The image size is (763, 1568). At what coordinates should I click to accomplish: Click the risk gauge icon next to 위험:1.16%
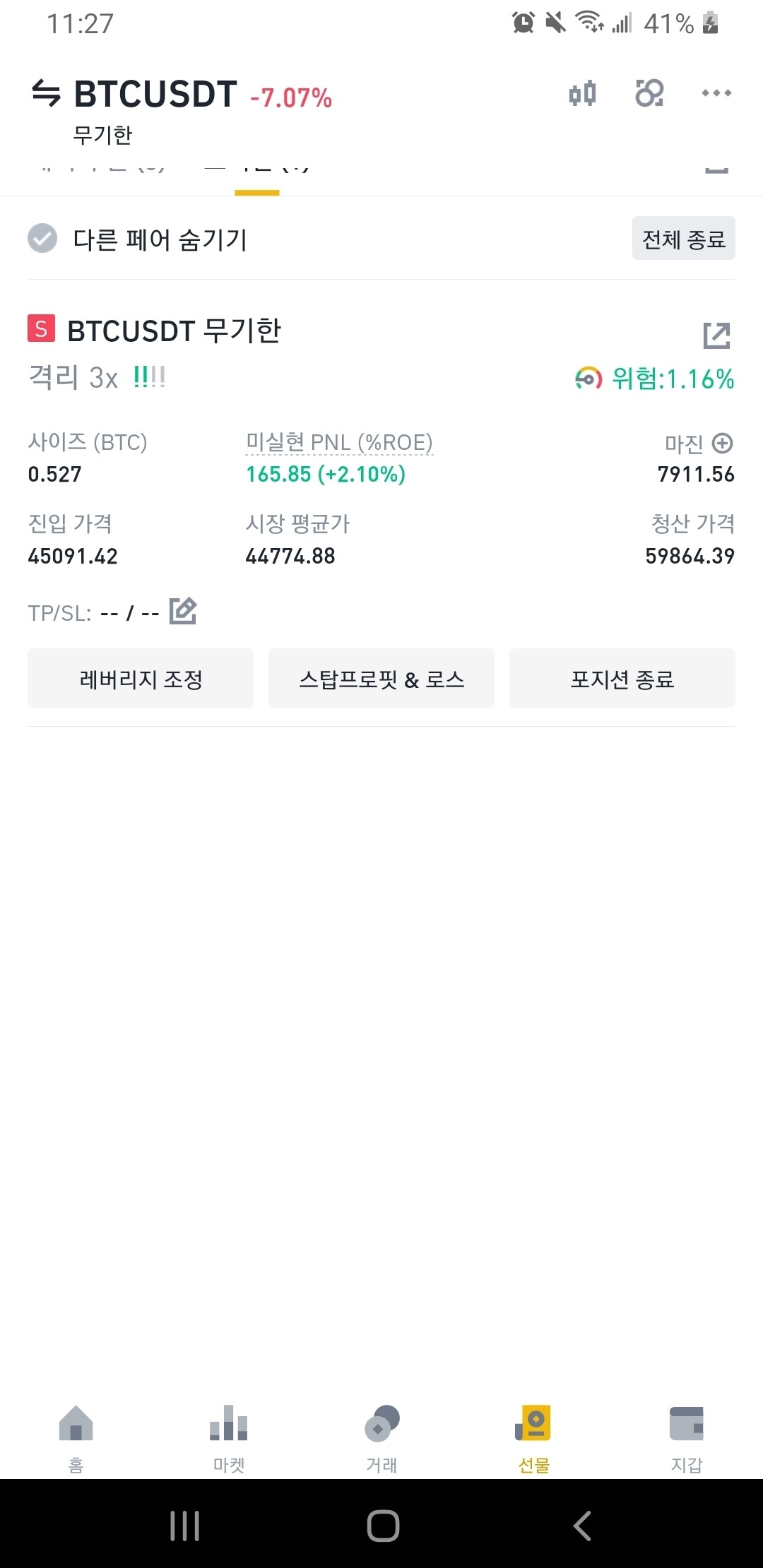point(588,379)
